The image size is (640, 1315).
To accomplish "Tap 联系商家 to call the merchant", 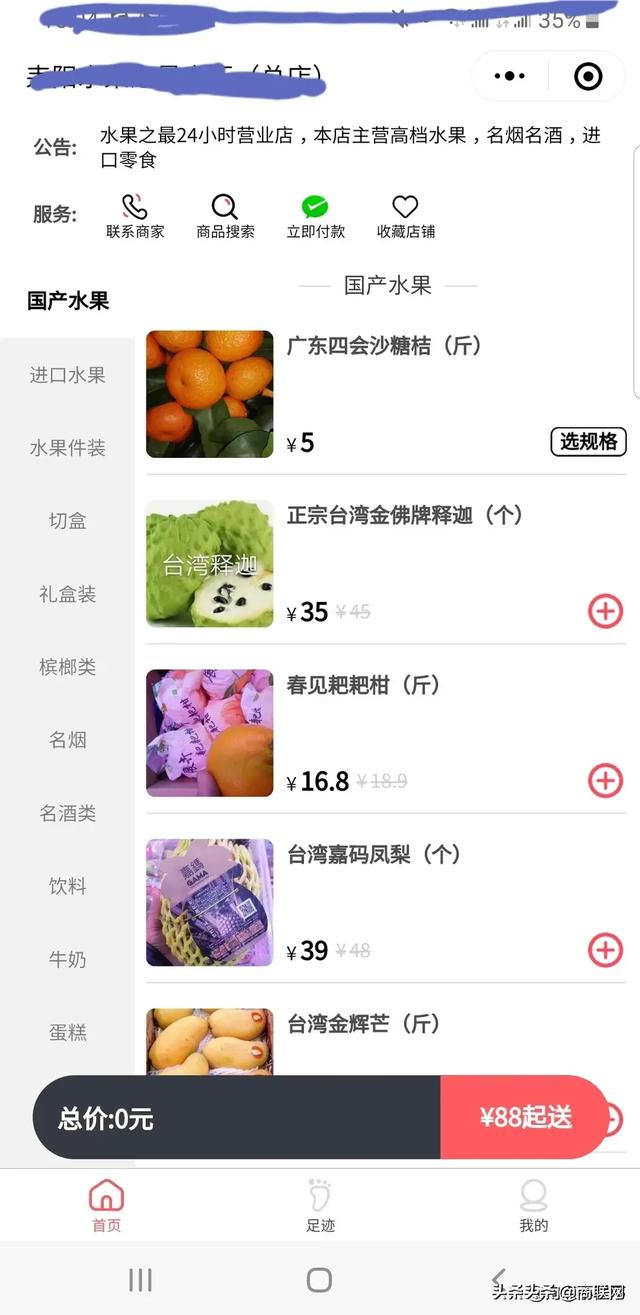I will pos(135,216).
